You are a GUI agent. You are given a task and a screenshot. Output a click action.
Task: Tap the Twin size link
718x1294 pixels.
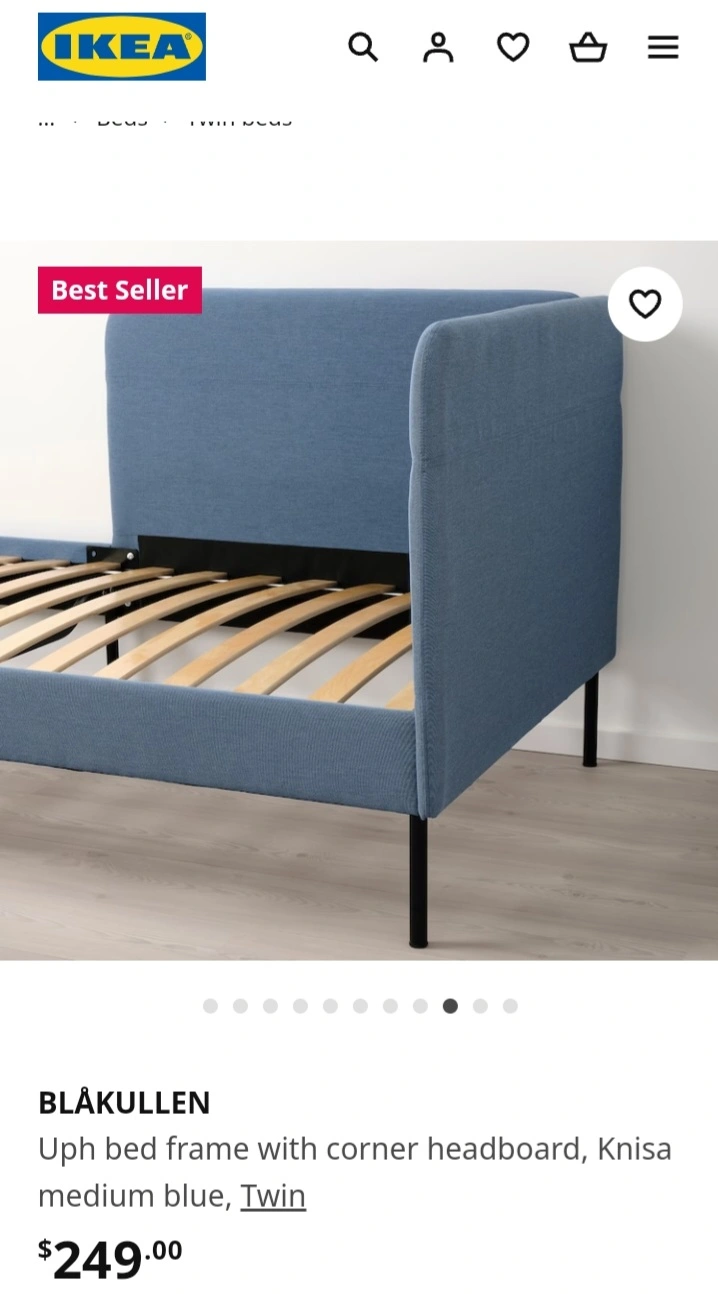[x=273, y=1196]
